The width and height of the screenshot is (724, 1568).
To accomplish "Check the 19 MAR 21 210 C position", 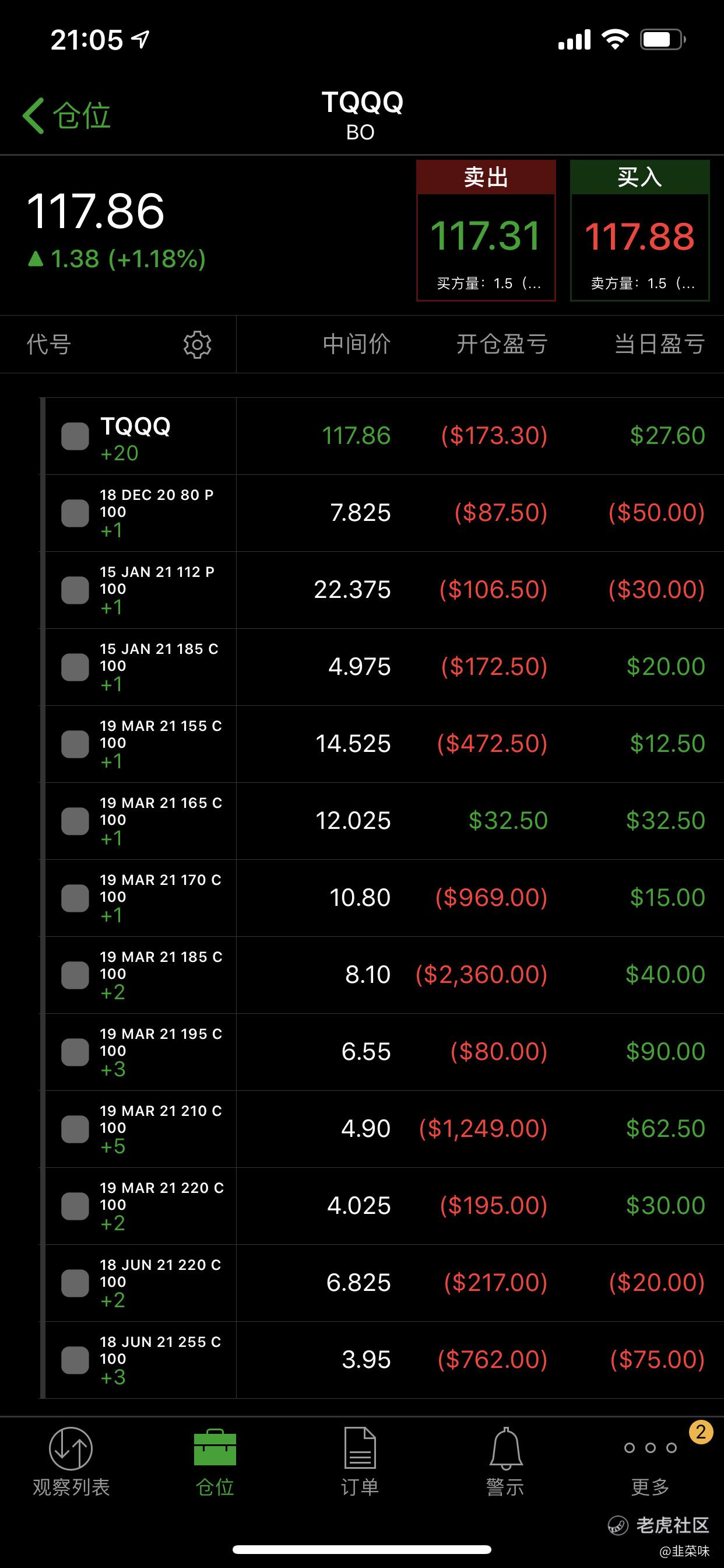I will (75, 1129).
